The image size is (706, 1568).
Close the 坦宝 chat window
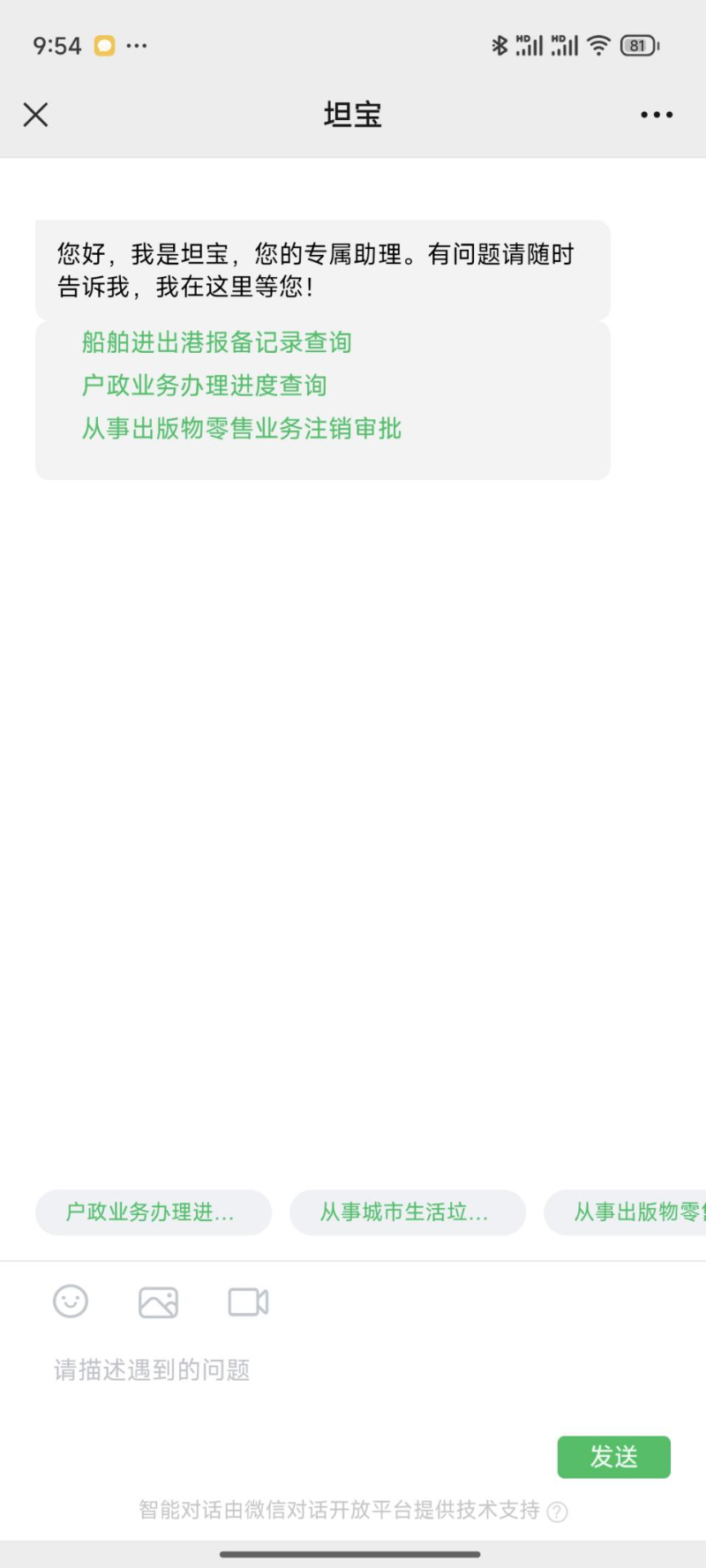coord(35,115)
